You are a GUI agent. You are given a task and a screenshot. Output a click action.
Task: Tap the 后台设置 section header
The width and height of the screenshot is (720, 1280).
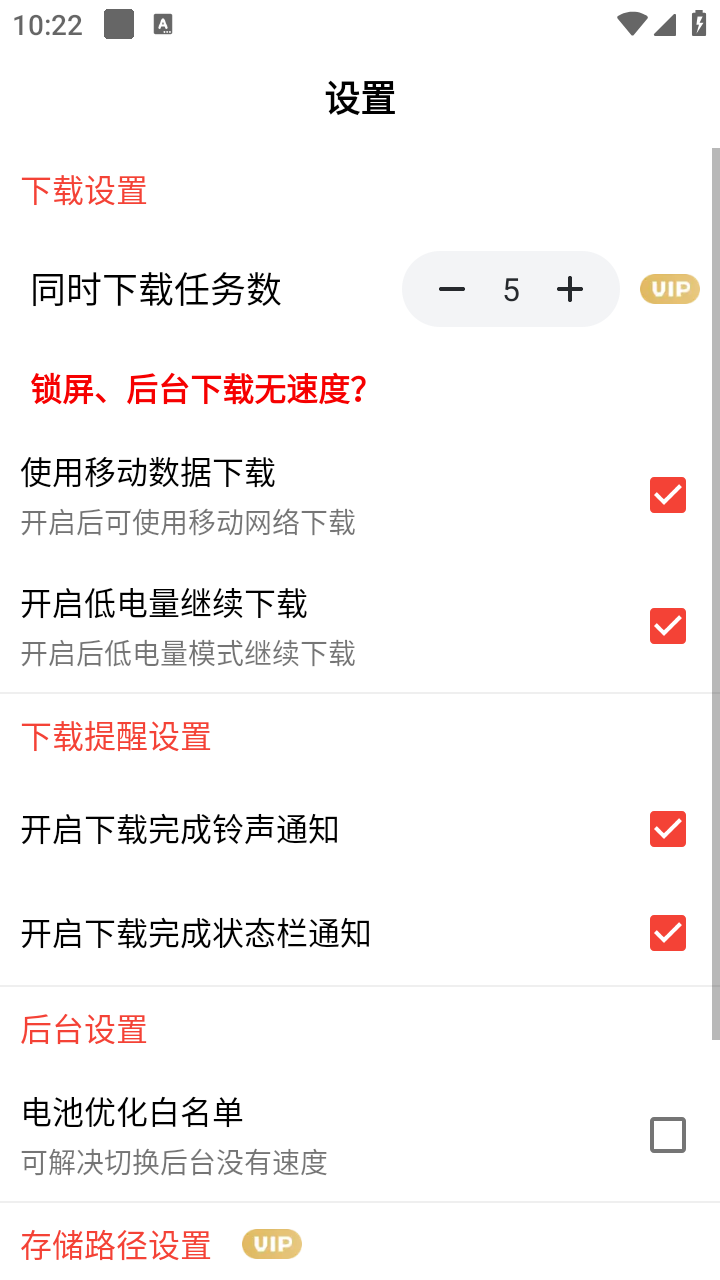83,1030
